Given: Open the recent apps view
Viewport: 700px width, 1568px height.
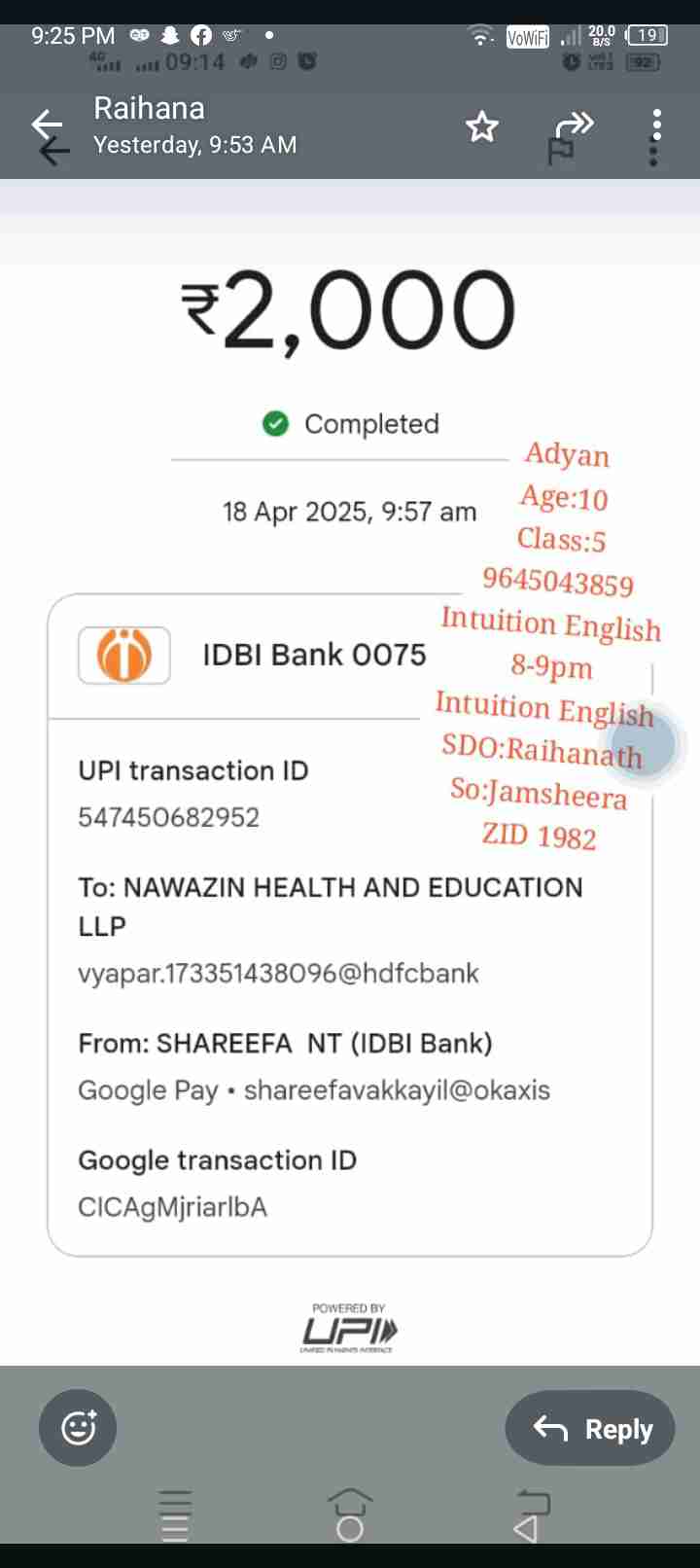Looking at the screenshot, I should [175, 1517].
